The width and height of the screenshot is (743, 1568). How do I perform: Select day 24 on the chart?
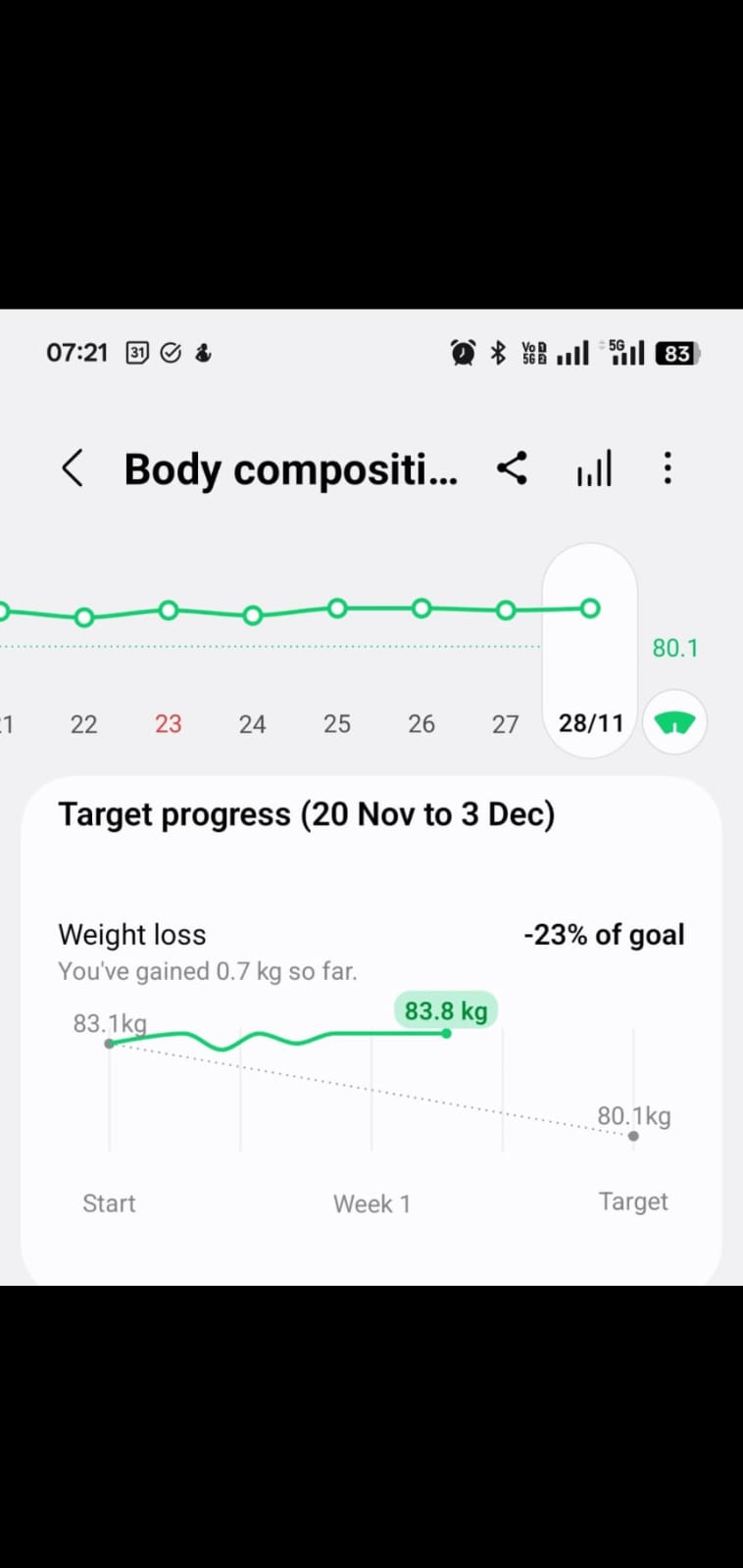coord(253,723)
